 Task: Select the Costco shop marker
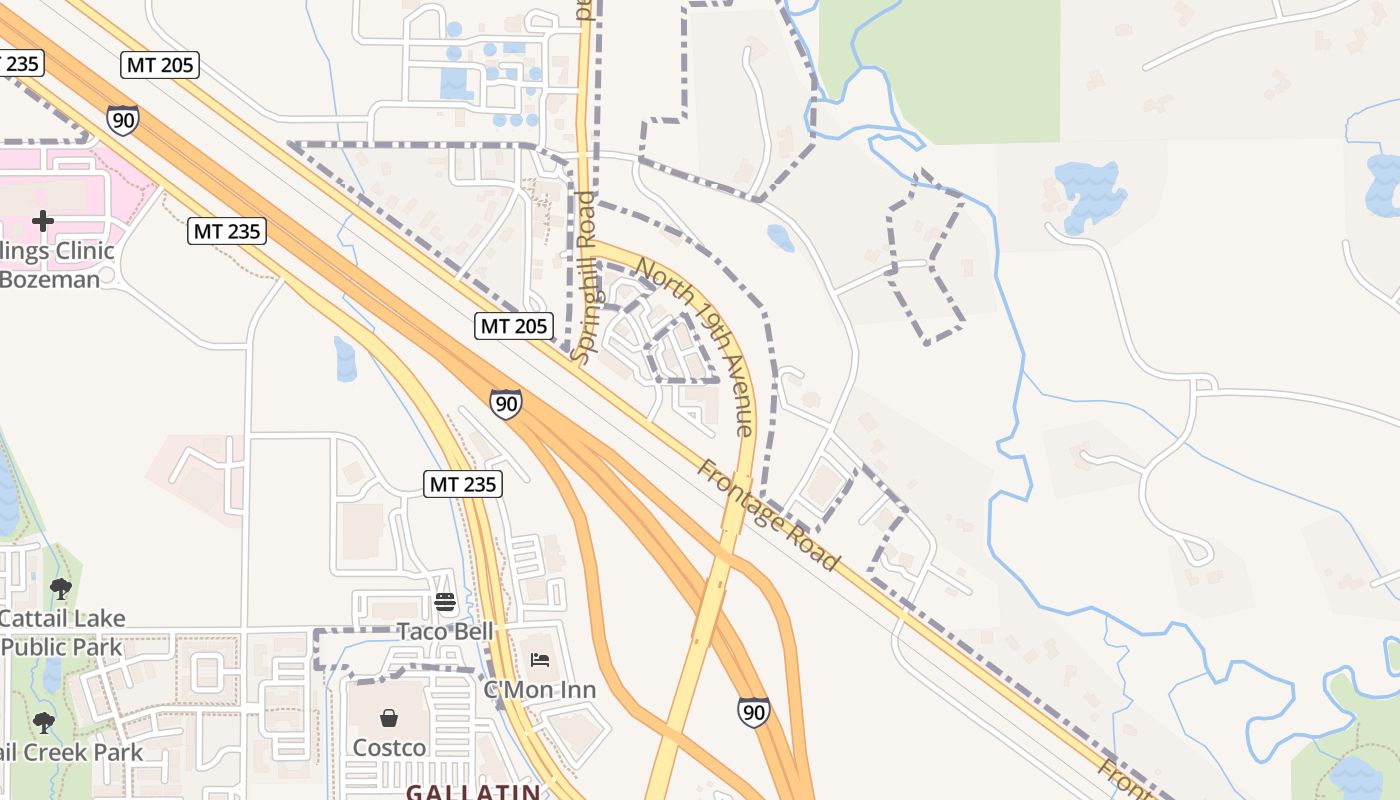[389, 718]
